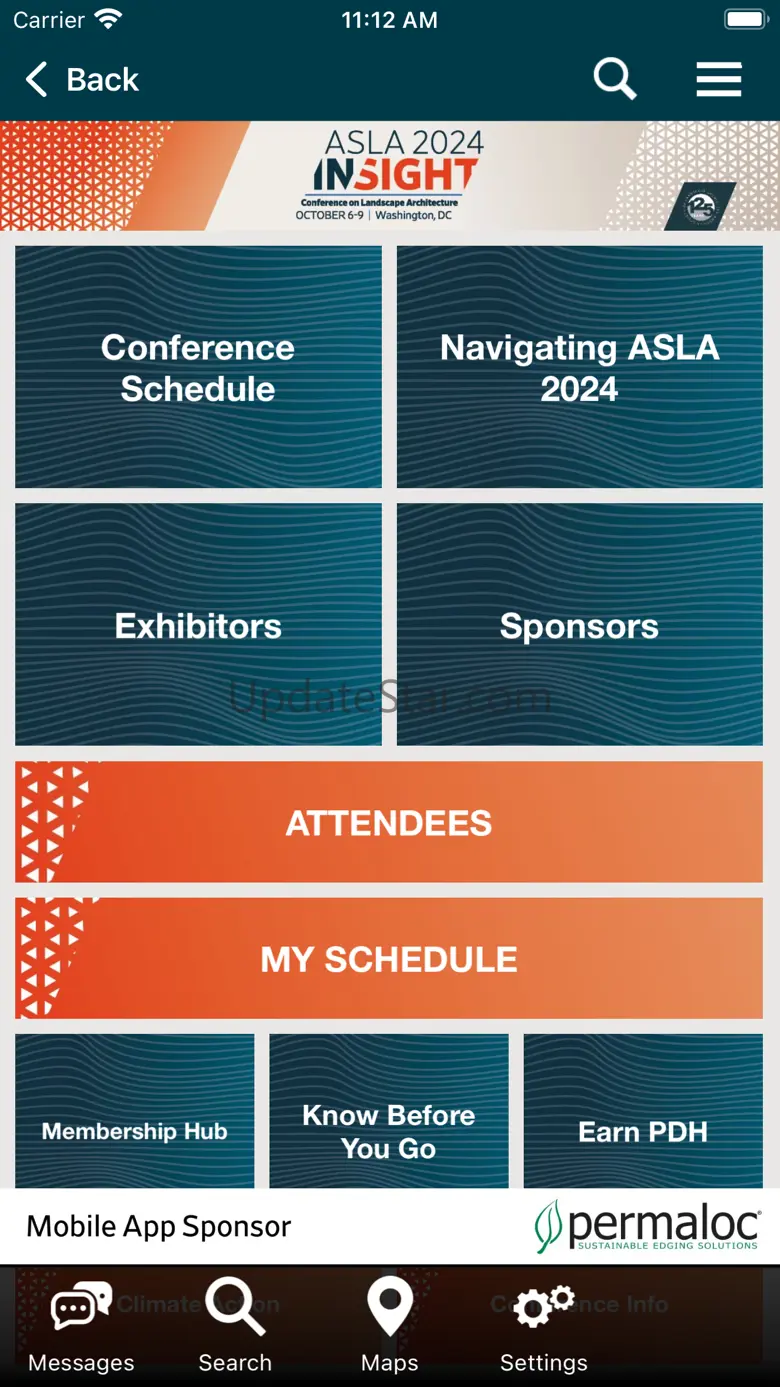780x1387 pixels.
Task: Go back using the Back arrow
Action: (82, 79)
